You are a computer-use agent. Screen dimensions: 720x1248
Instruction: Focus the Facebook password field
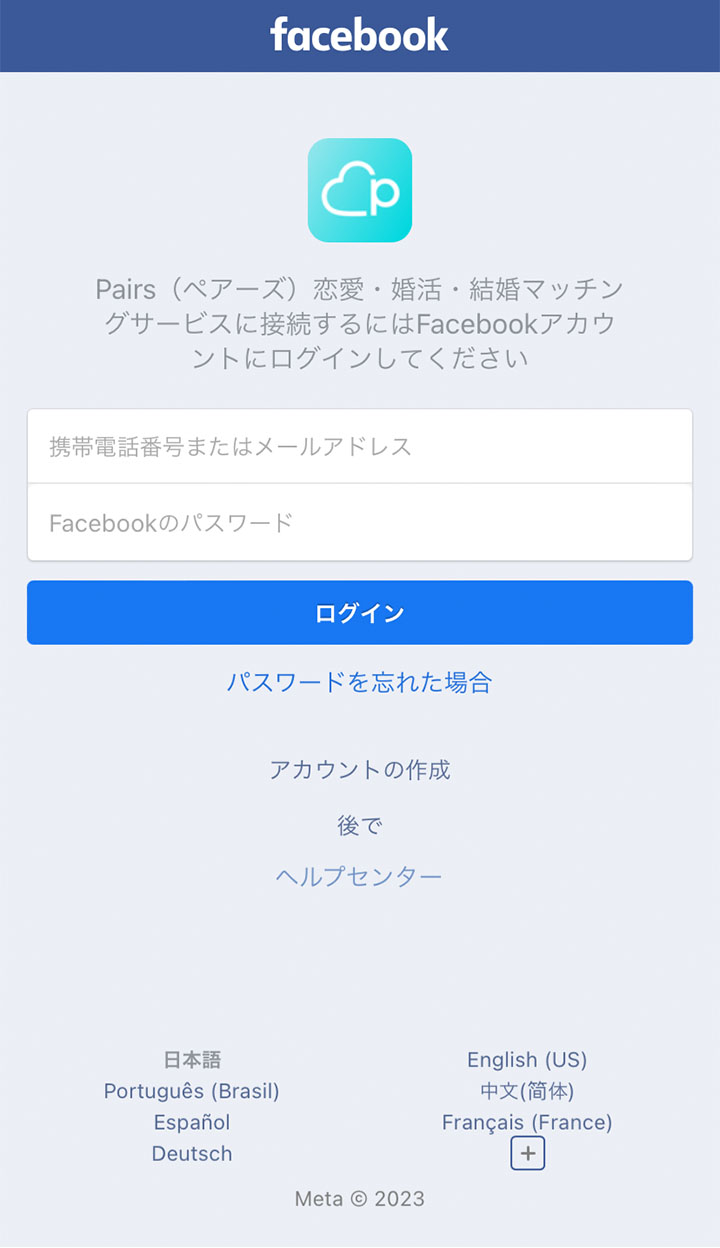coord(360,522)
